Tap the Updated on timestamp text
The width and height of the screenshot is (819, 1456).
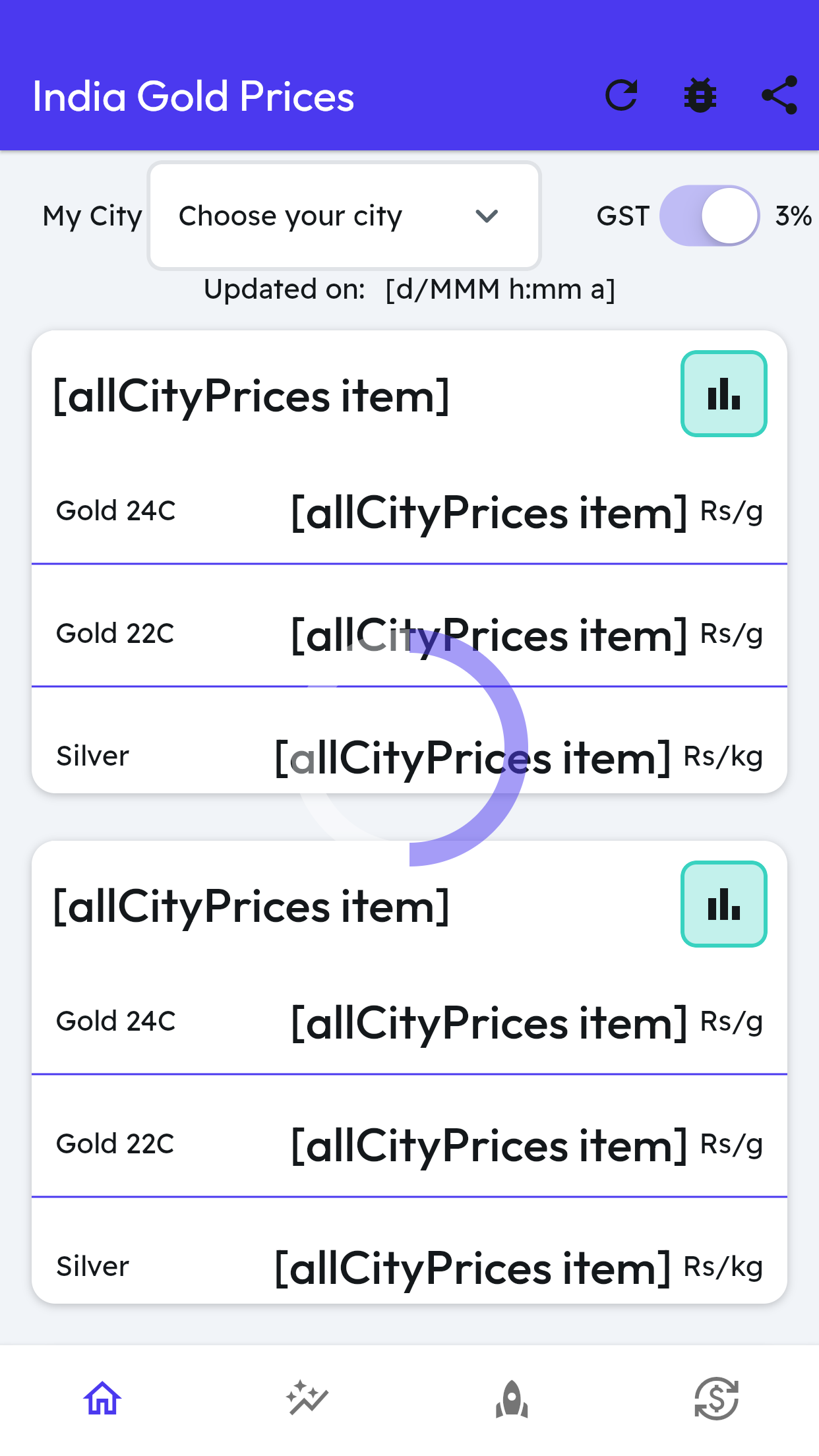[409, 289]
